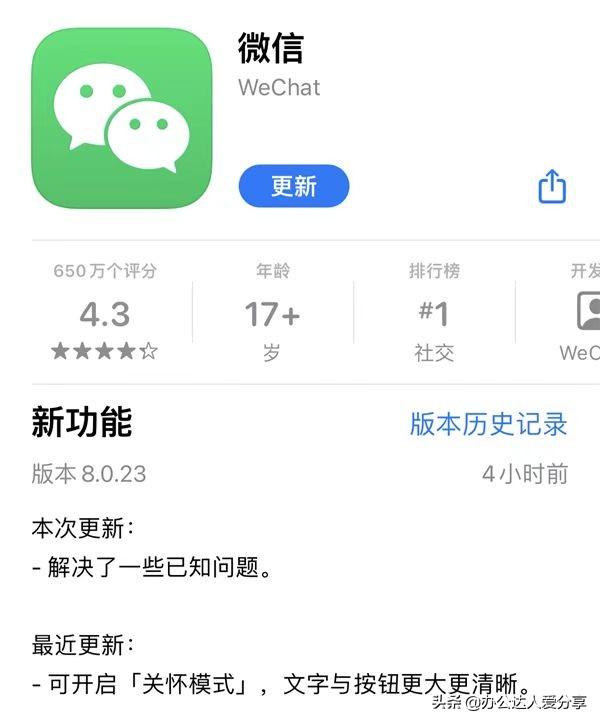Share the WeChat app page

pyautogui.click(x=552, y=186)
